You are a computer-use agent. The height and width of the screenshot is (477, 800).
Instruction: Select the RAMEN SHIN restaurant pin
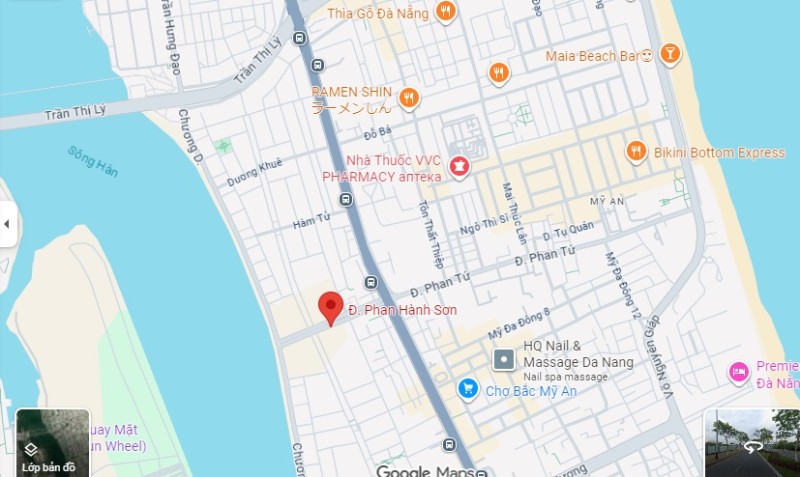(408, 97)
